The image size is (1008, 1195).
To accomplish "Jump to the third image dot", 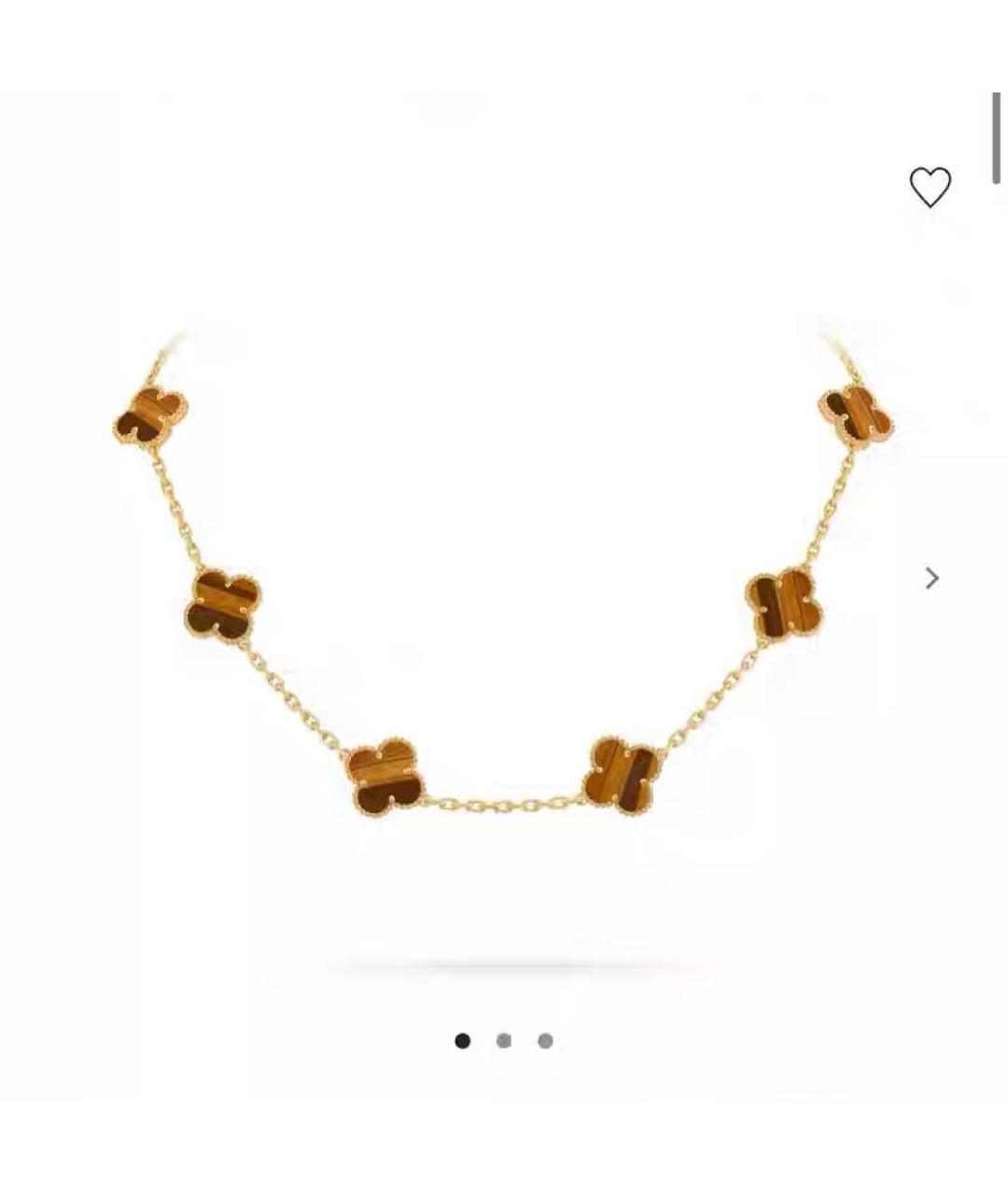I will click(x=545, y=1041).
